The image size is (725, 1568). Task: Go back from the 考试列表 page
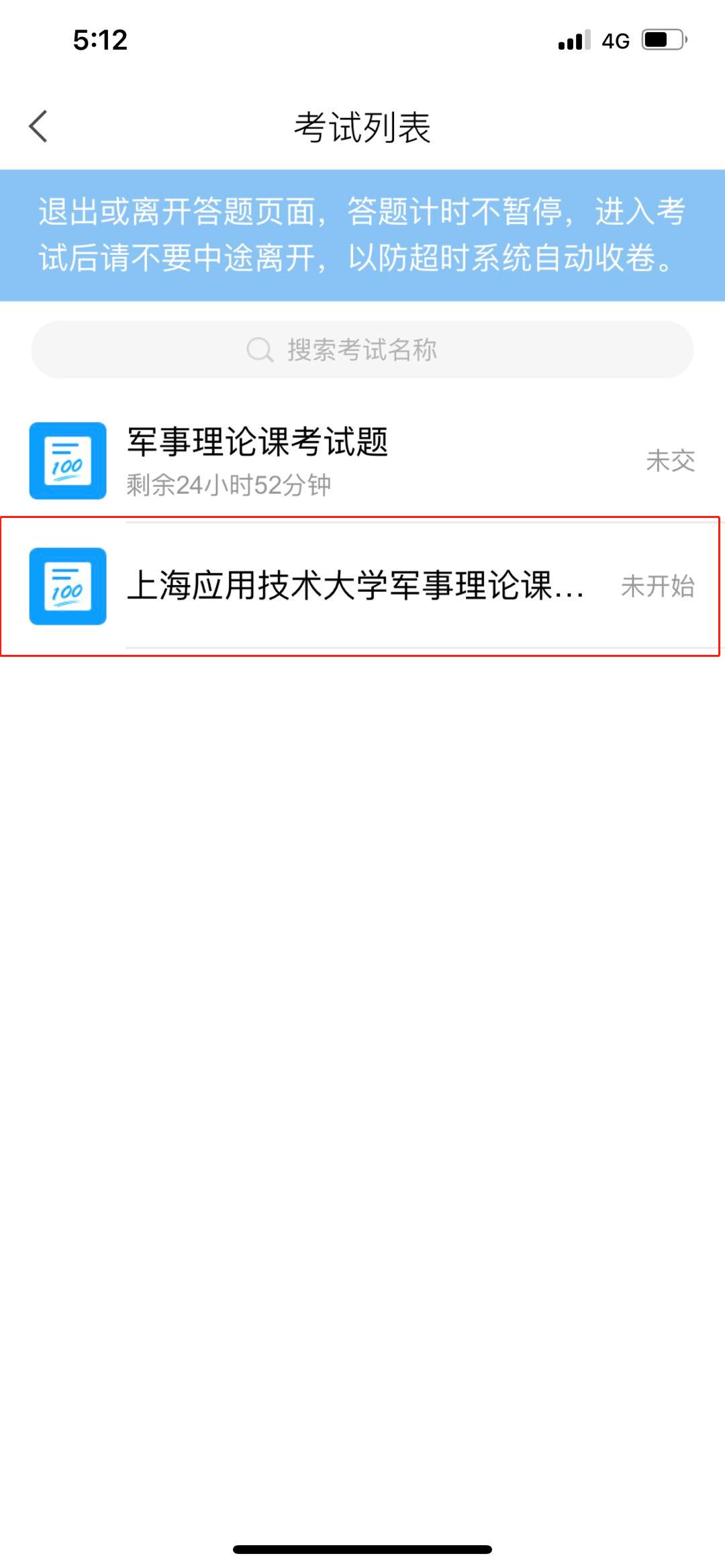[39, 126]
